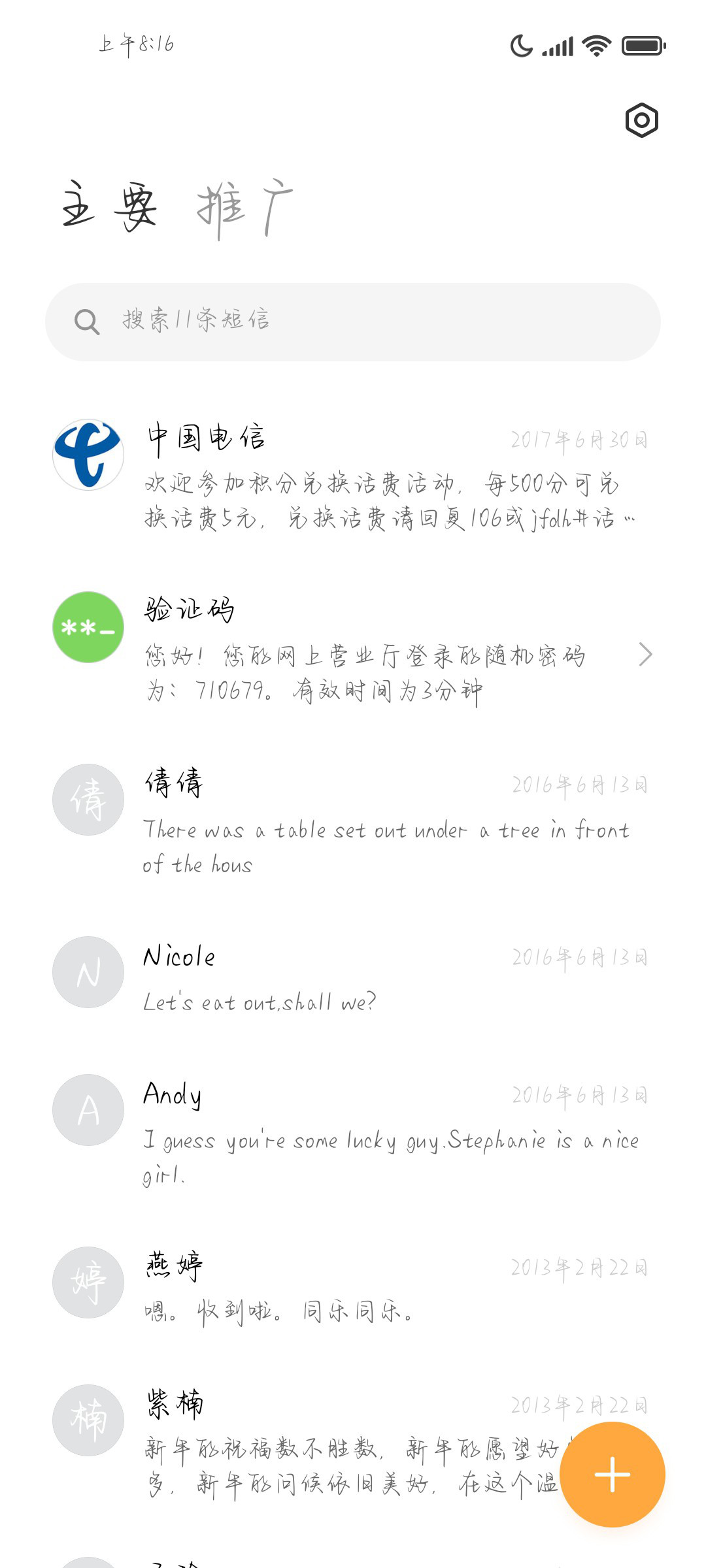Open the conversation with 燕婷

tap(353, 1288)
